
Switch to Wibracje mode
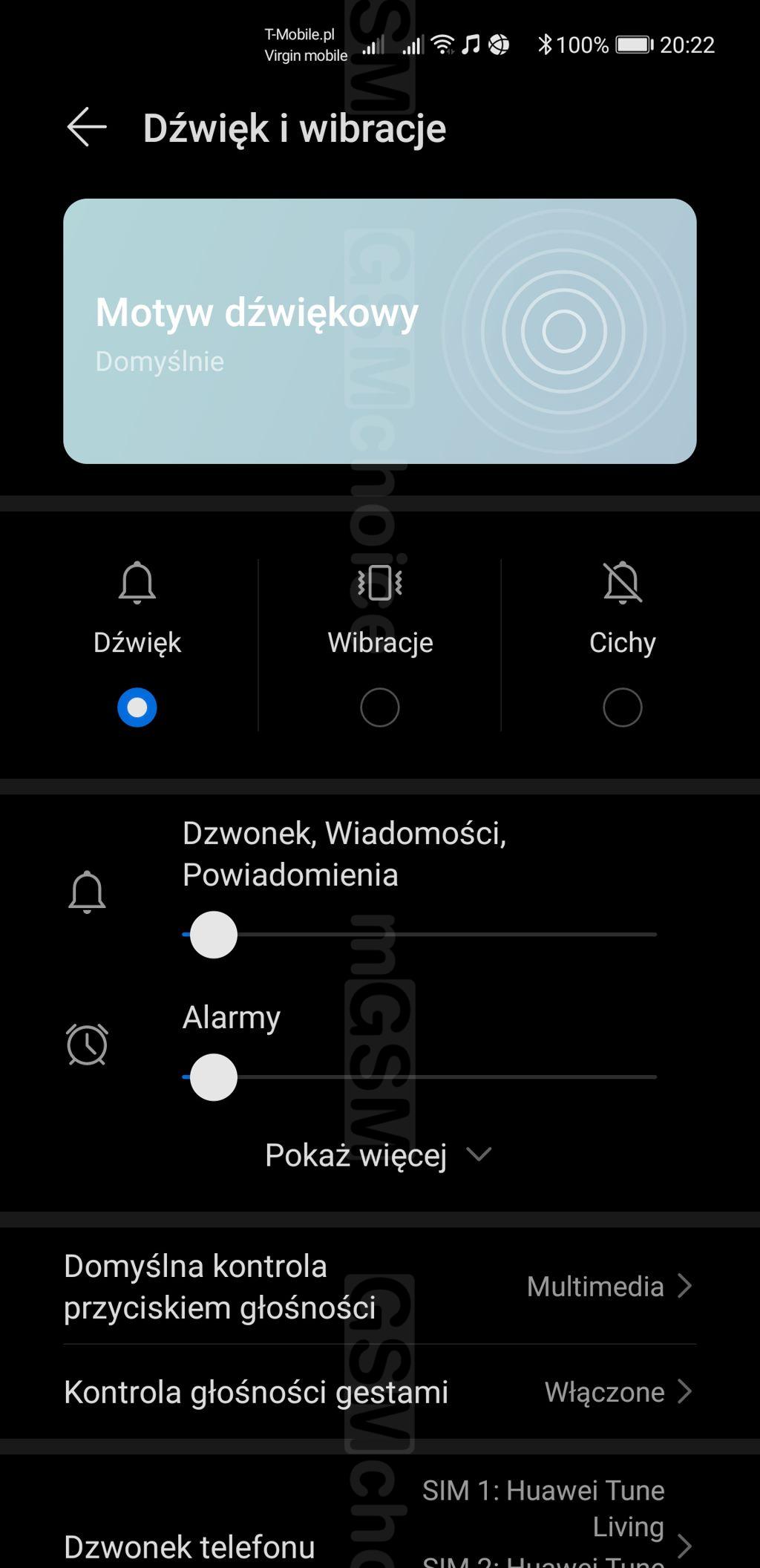click(379, 706)
